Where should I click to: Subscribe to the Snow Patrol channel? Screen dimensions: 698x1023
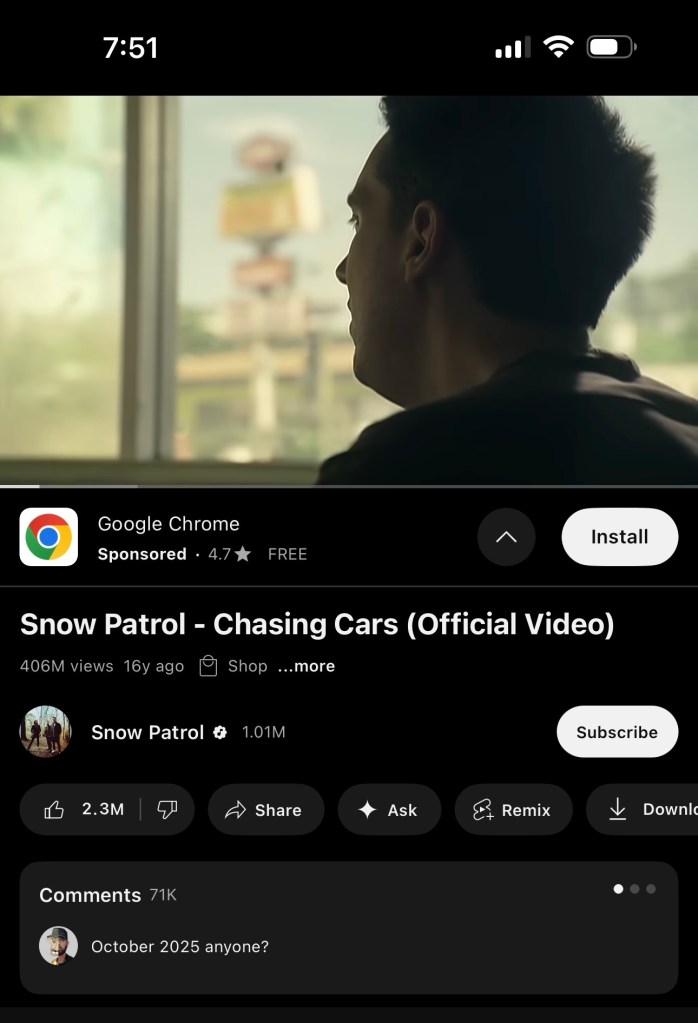616,732
